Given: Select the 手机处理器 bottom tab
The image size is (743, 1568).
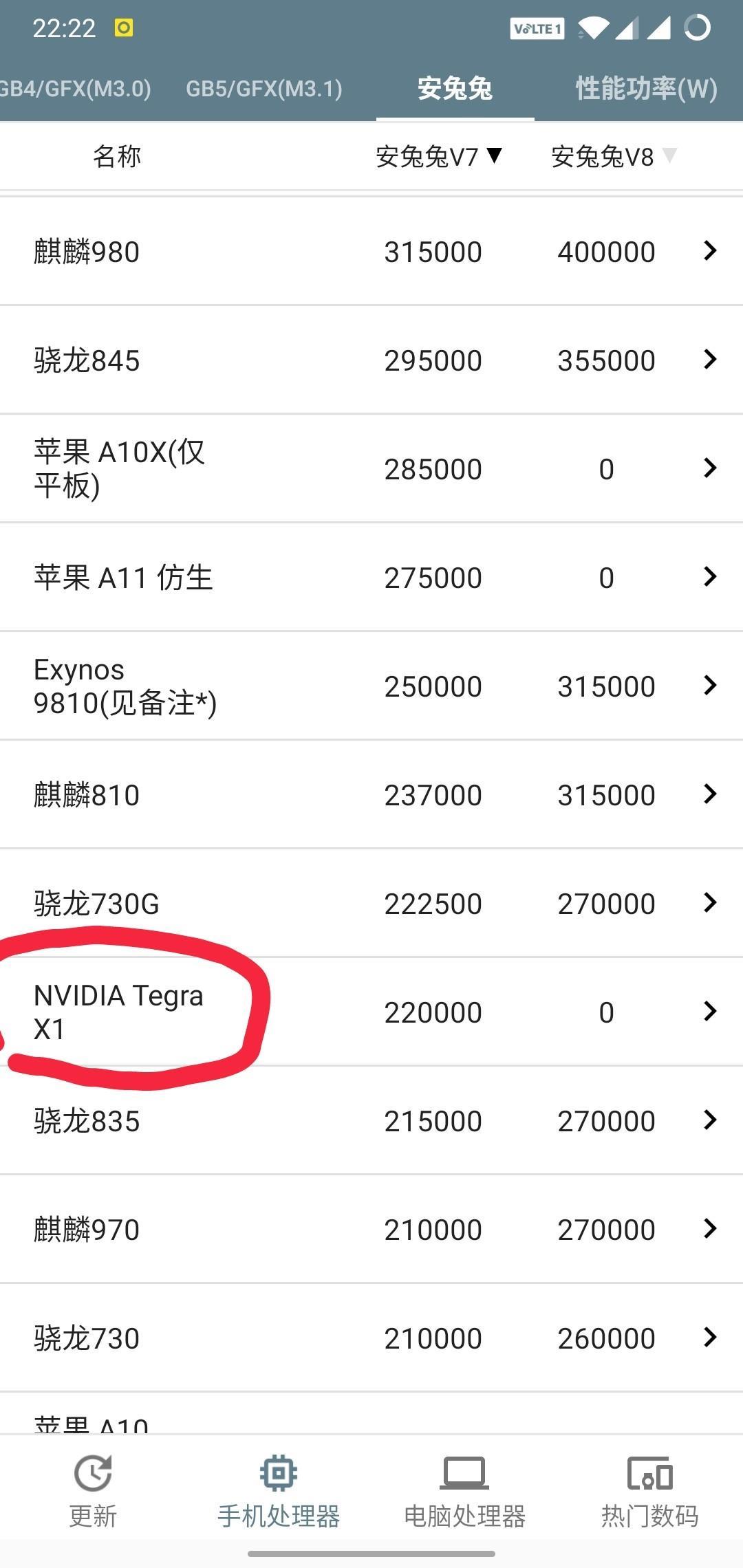Looking at the screenshot, I should point(279,1490).
